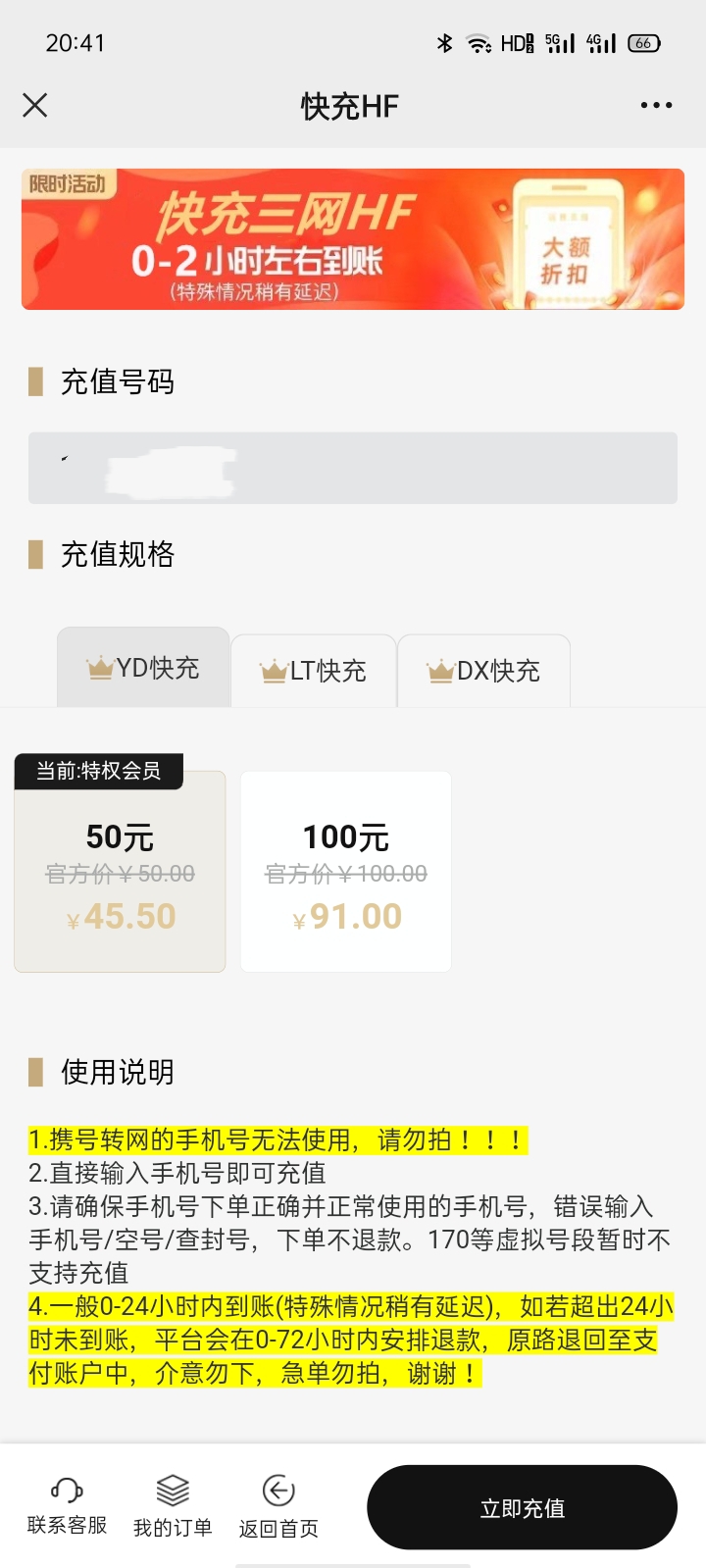Open the 快充三网HF promo banner
706x1568 pixels.
353,239
